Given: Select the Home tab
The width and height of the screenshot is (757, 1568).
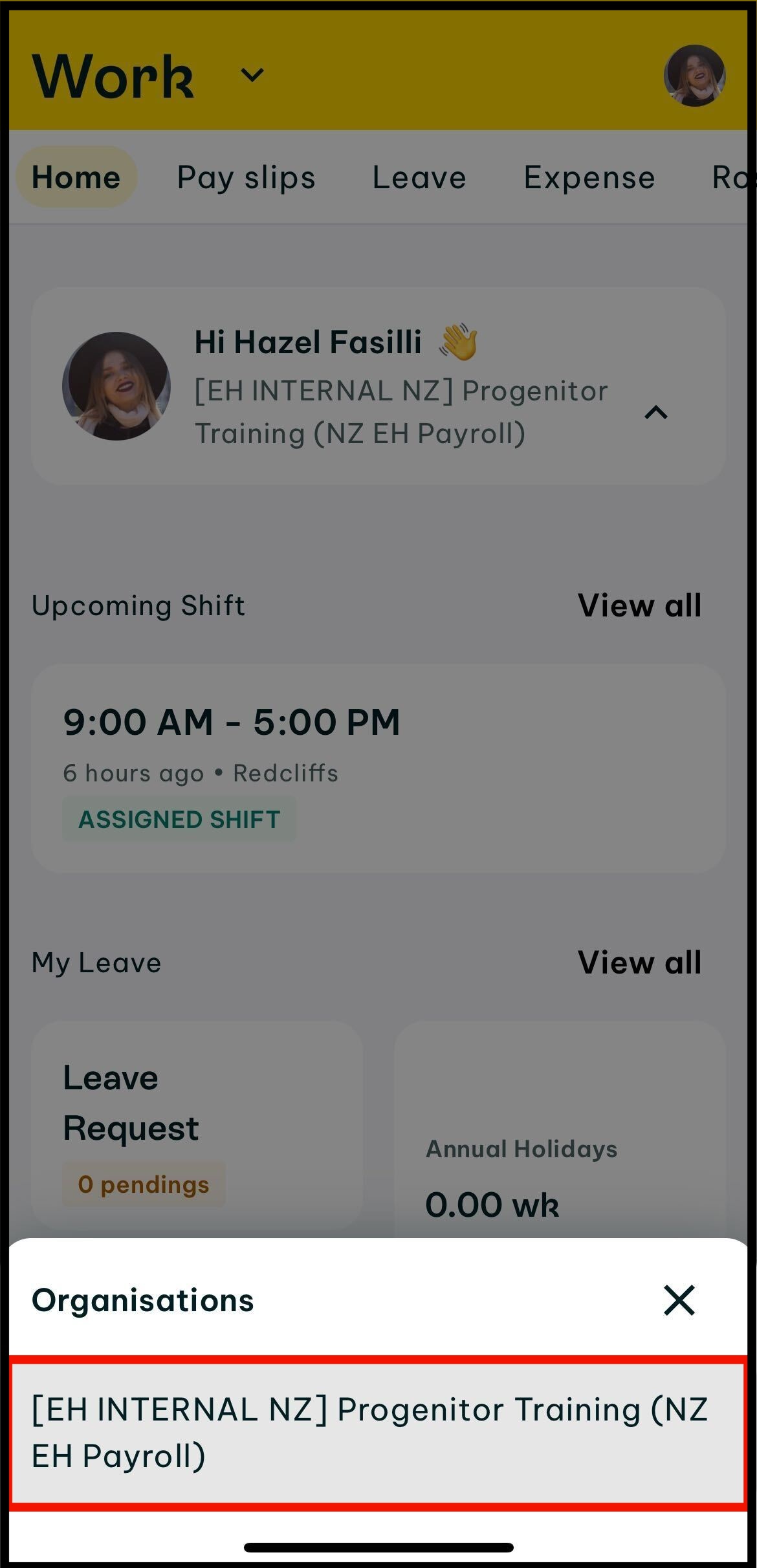Looking at the screenshot, I should [76, 177].
